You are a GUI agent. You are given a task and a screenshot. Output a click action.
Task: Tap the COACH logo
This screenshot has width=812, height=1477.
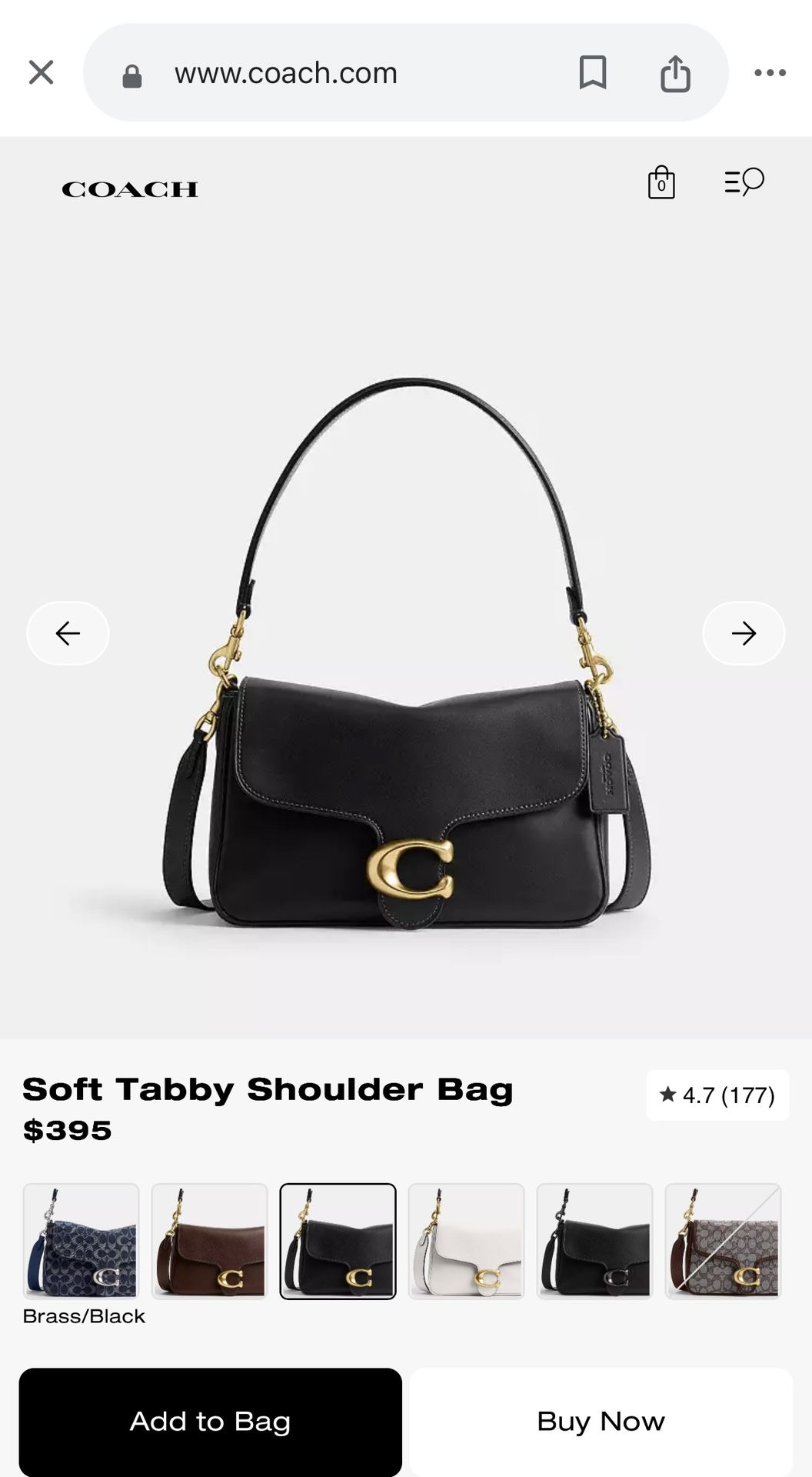[129, 188]
